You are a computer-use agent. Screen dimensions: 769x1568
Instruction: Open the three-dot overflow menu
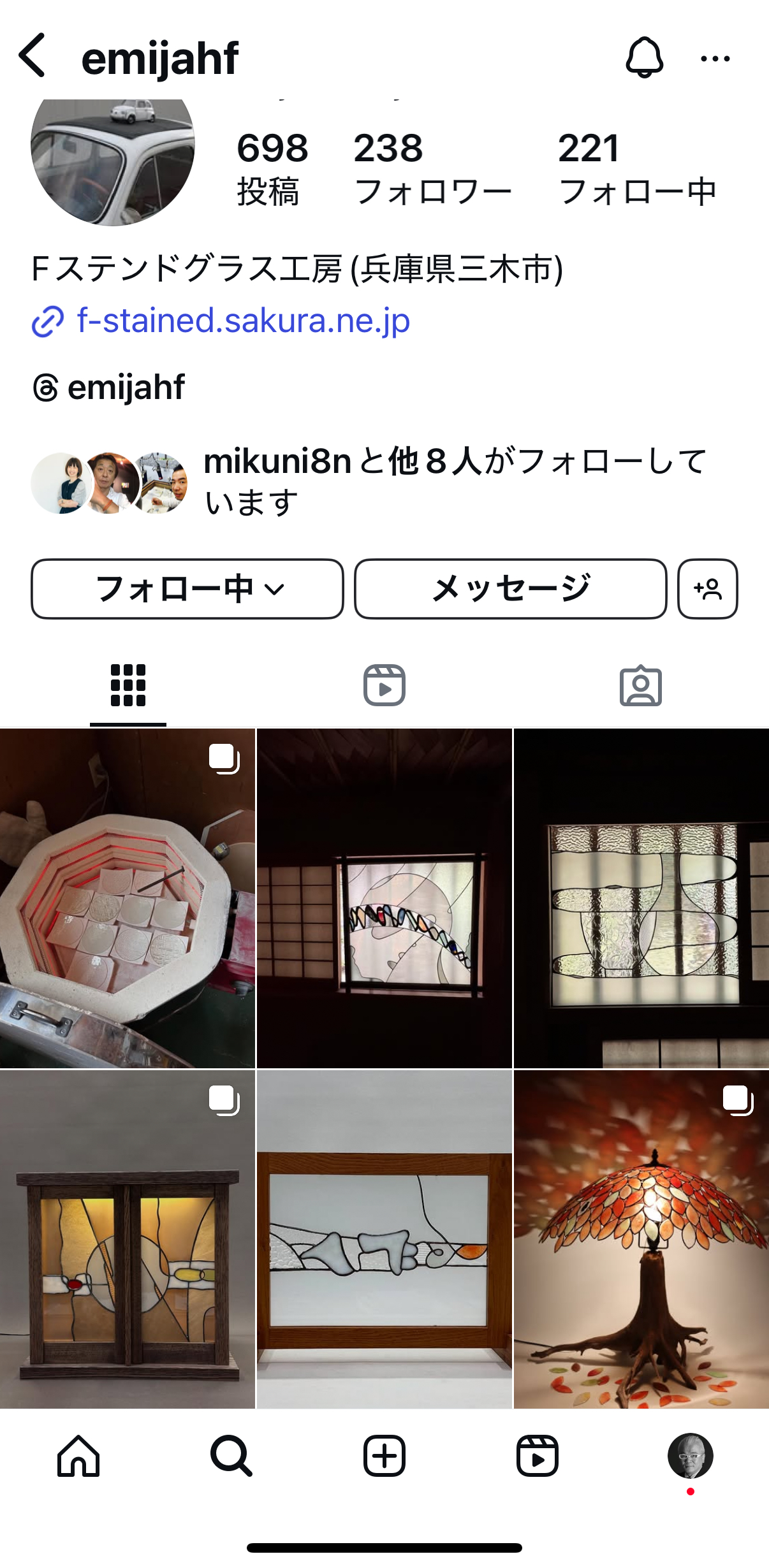coord(715,59)
